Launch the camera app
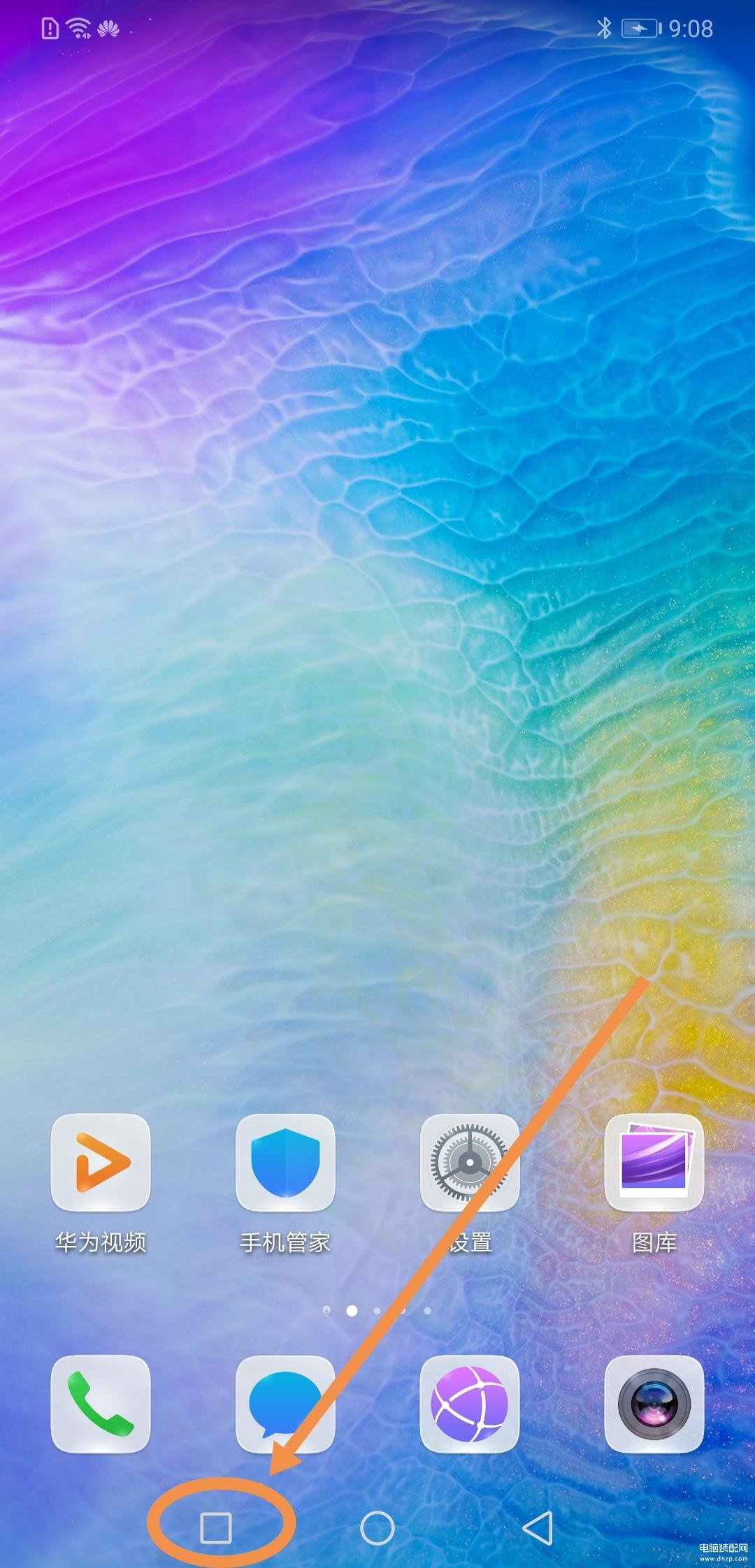The image size is (755, 1568). (x=654, y=1404)
